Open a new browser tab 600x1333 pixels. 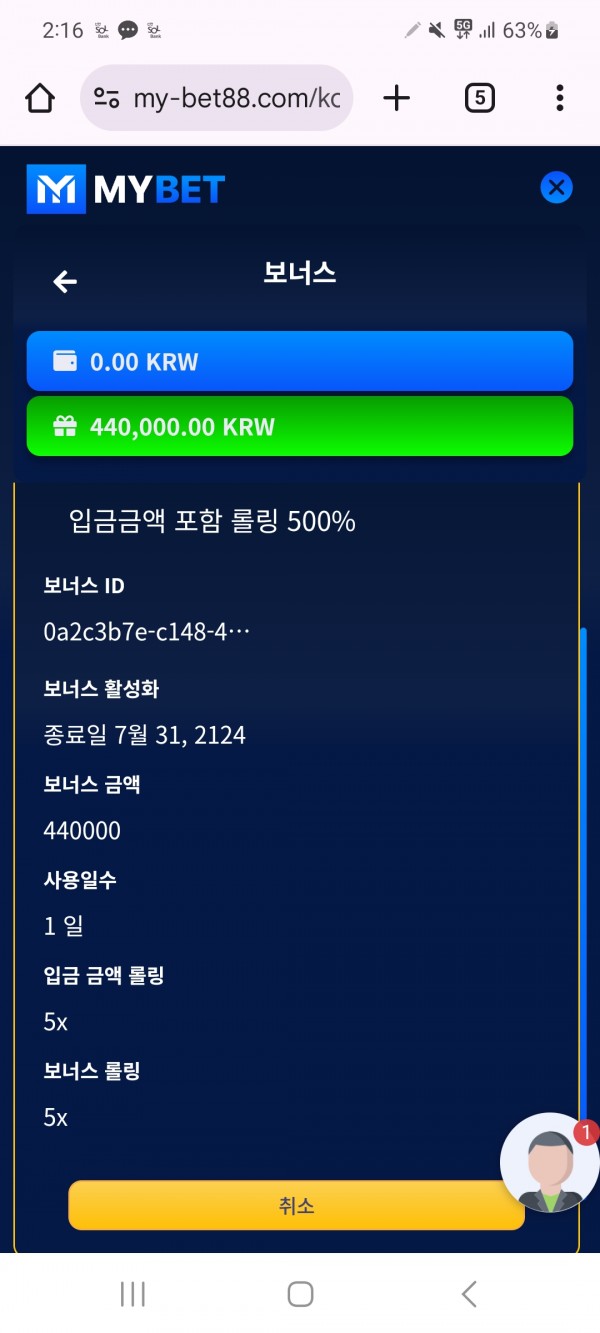click(397, 98)
